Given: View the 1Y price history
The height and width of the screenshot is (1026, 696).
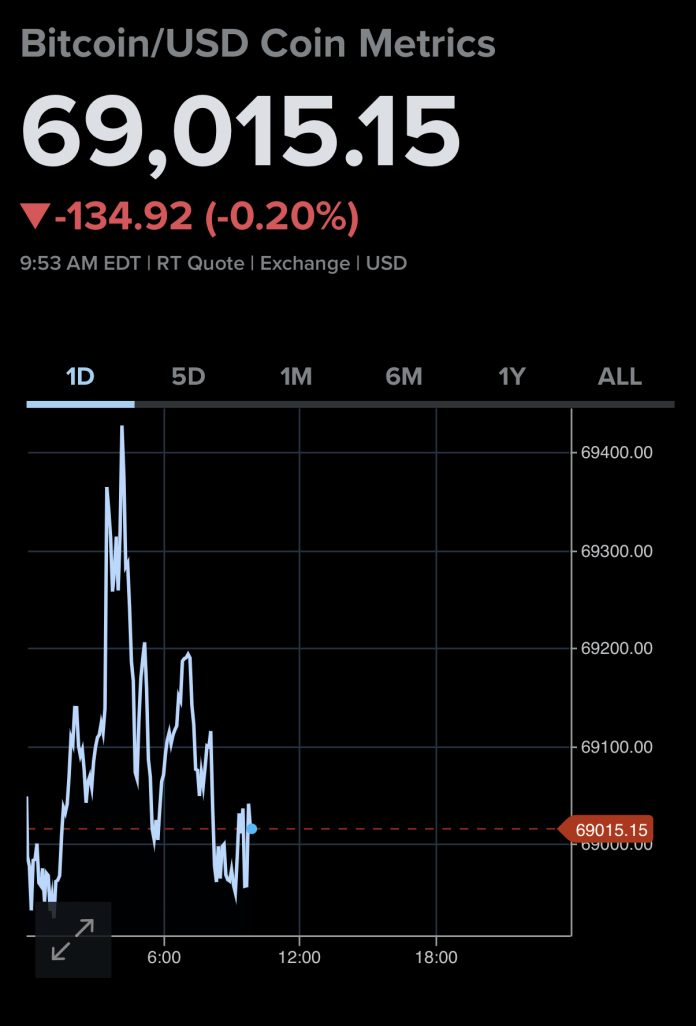Looking at the screenshot, I should click(x=512, y=377).
